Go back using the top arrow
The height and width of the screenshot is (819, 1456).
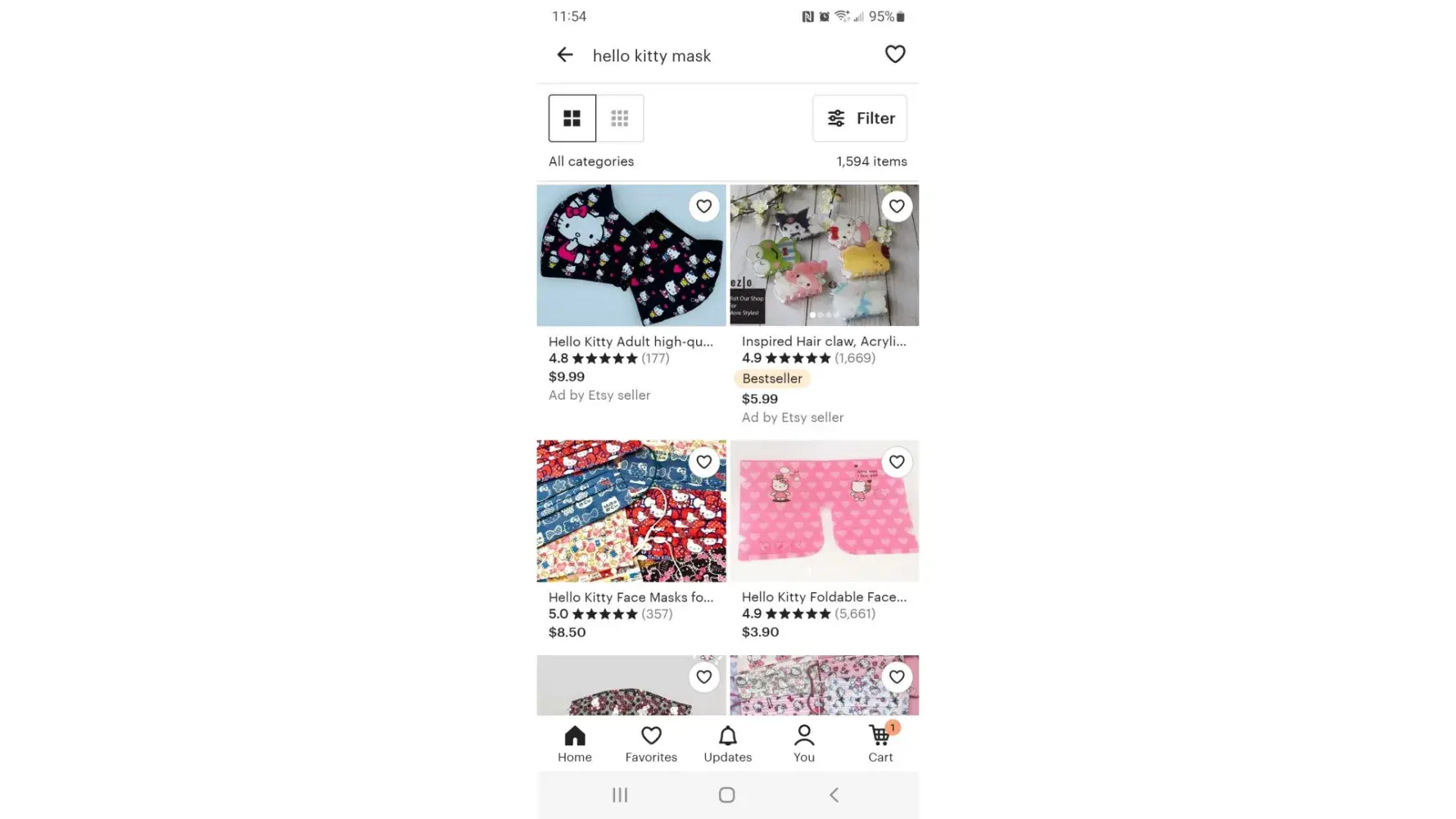tap(564, 55)
